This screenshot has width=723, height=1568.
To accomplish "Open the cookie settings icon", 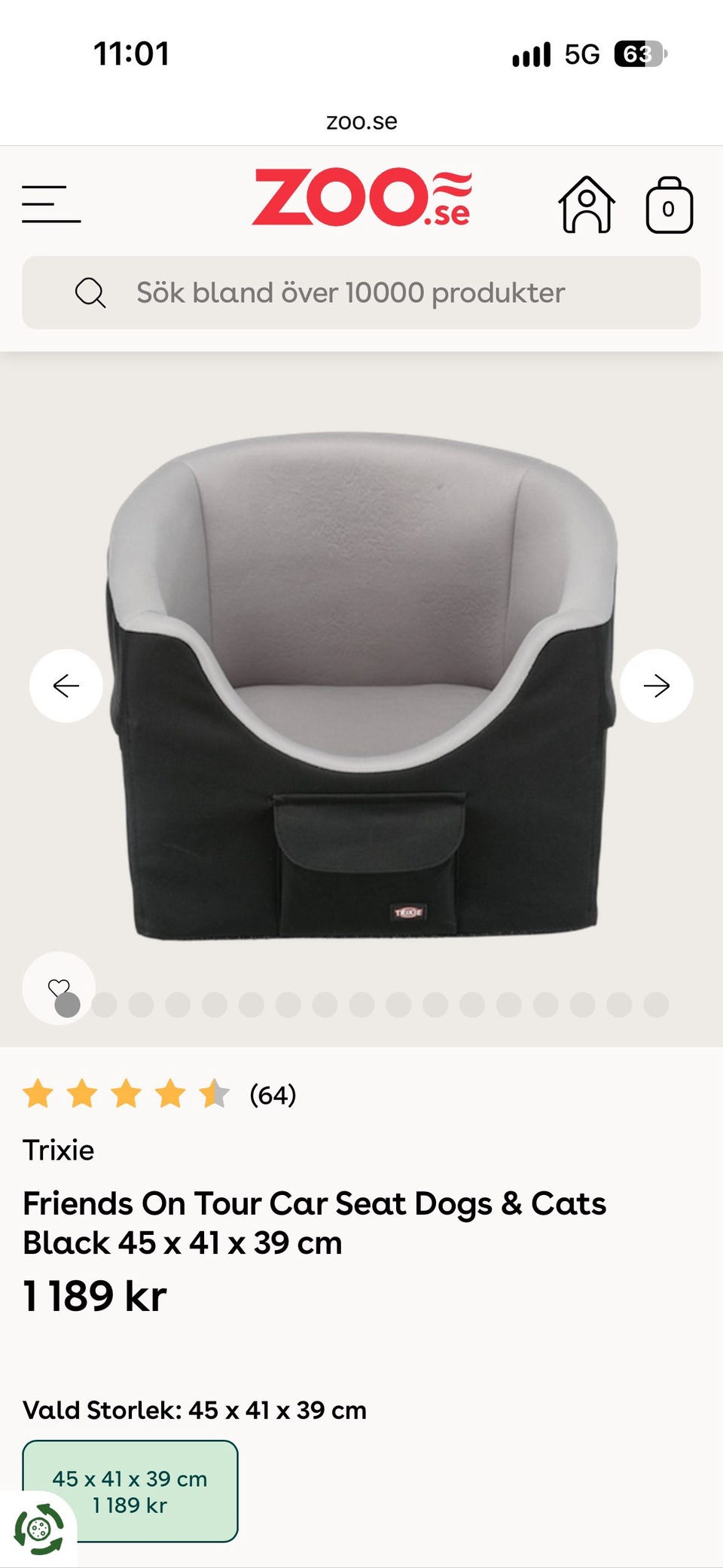I will [x=38, y=1529].
